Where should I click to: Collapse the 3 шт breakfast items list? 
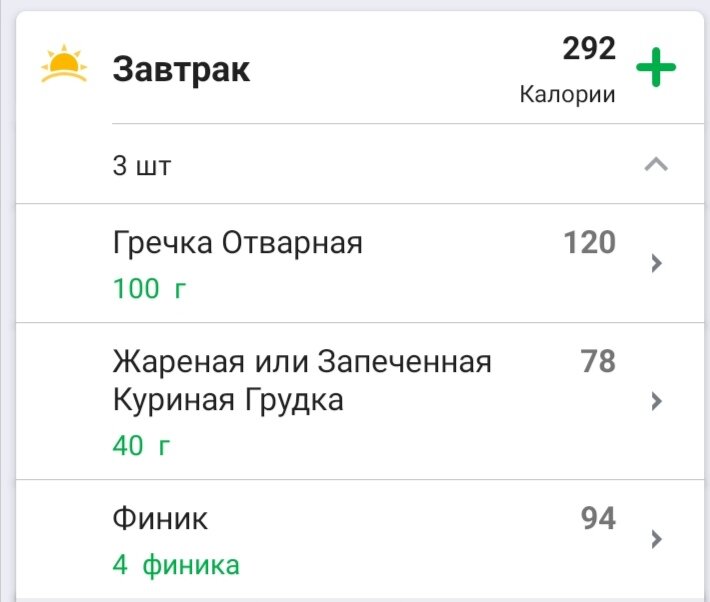coord(656,165)
